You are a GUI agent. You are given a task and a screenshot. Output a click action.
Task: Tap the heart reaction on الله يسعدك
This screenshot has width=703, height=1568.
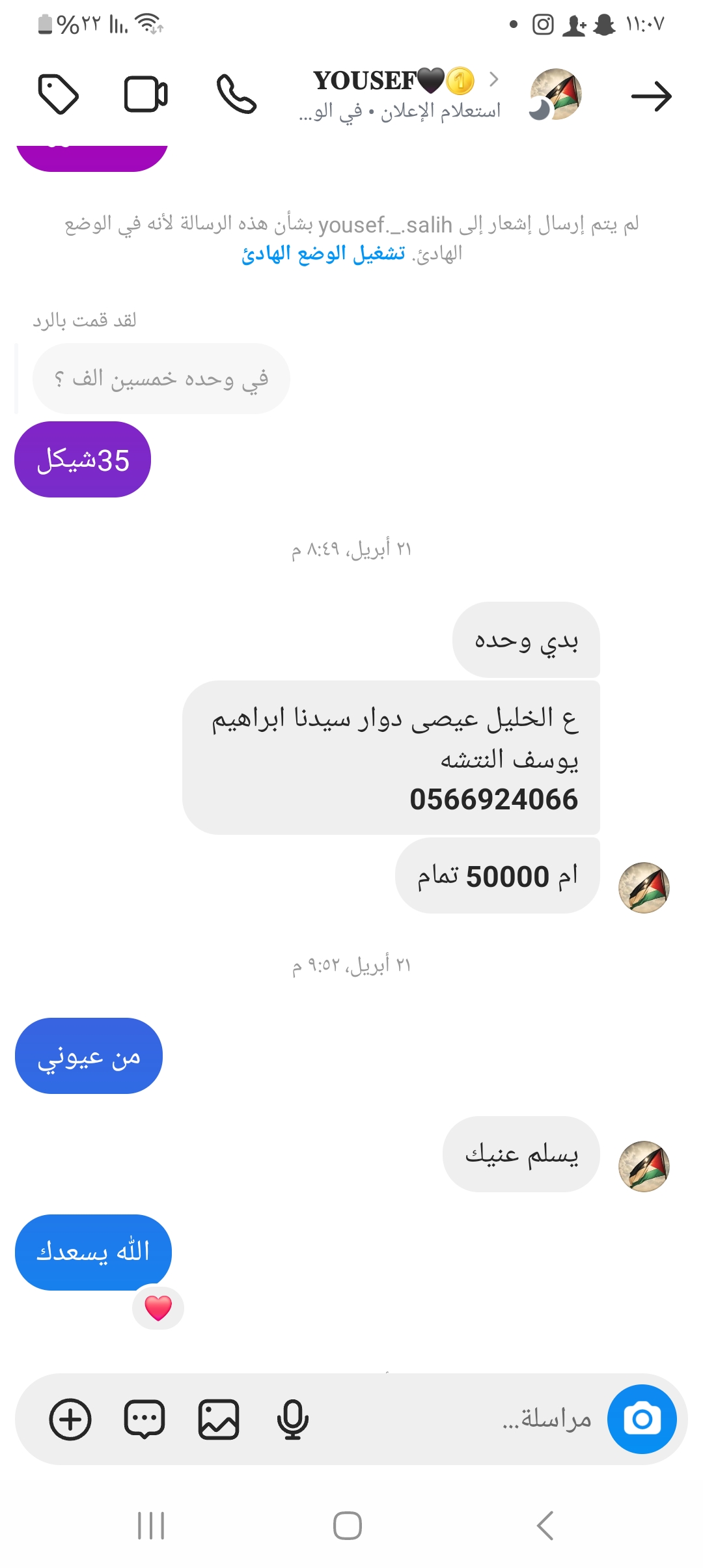coord(158,1308)
